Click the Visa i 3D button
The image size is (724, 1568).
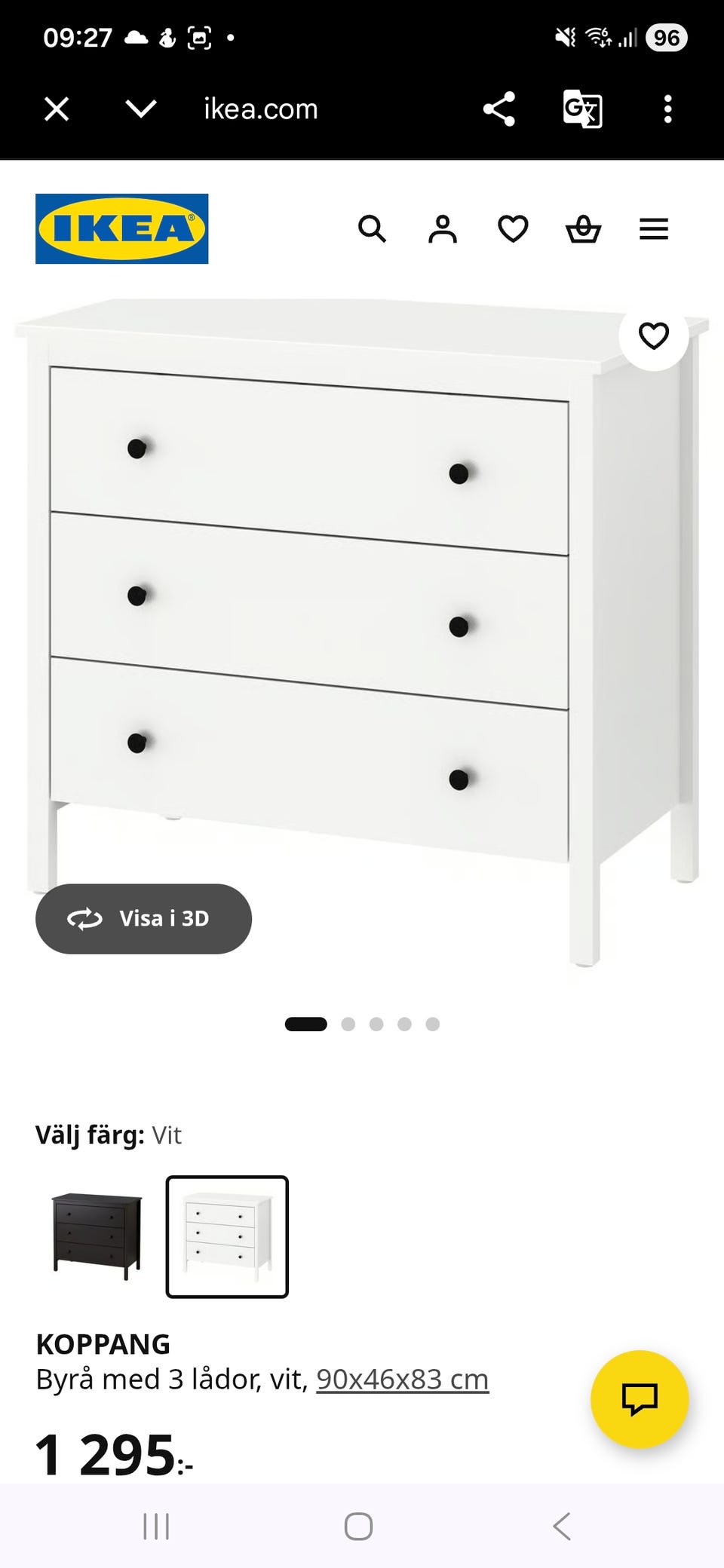144,918
